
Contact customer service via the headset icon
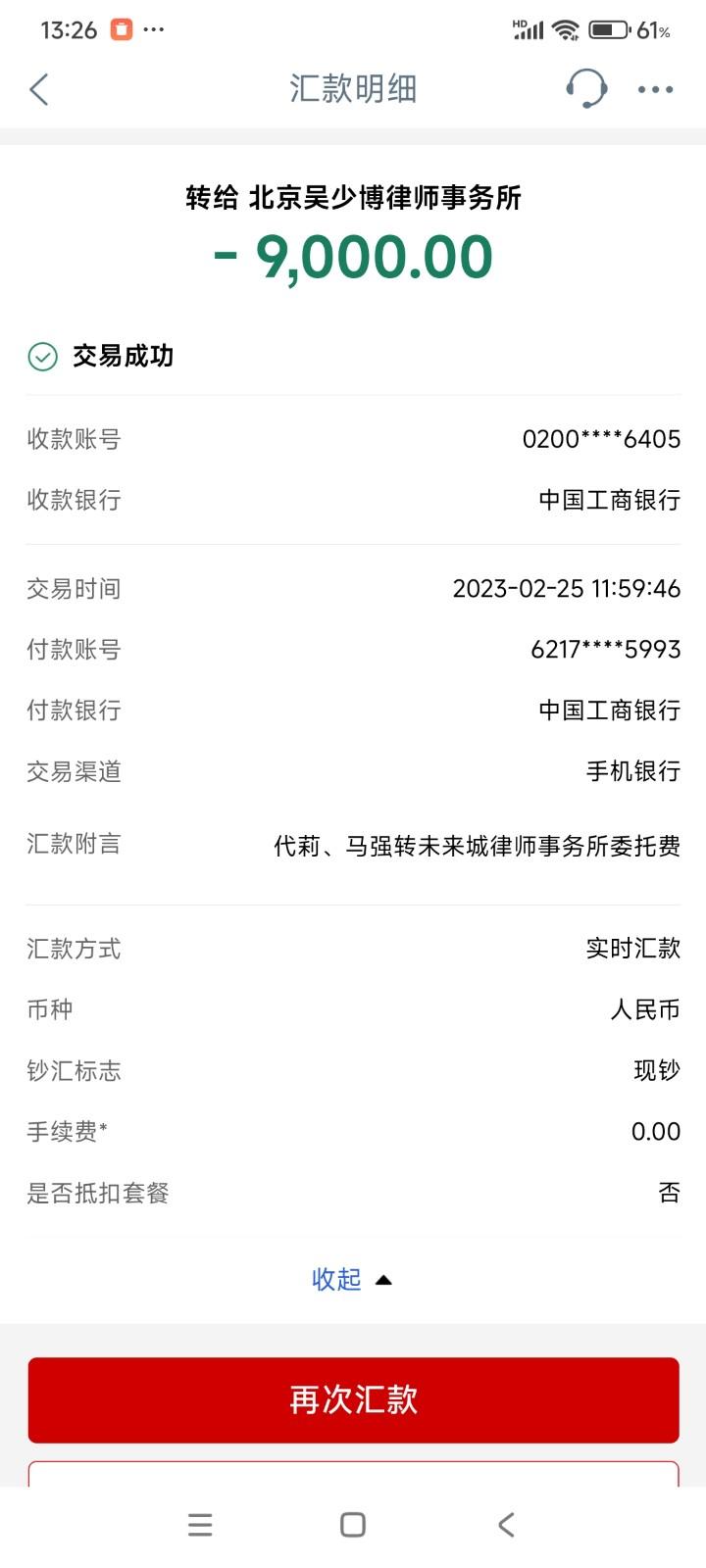(x=585, y=88)
